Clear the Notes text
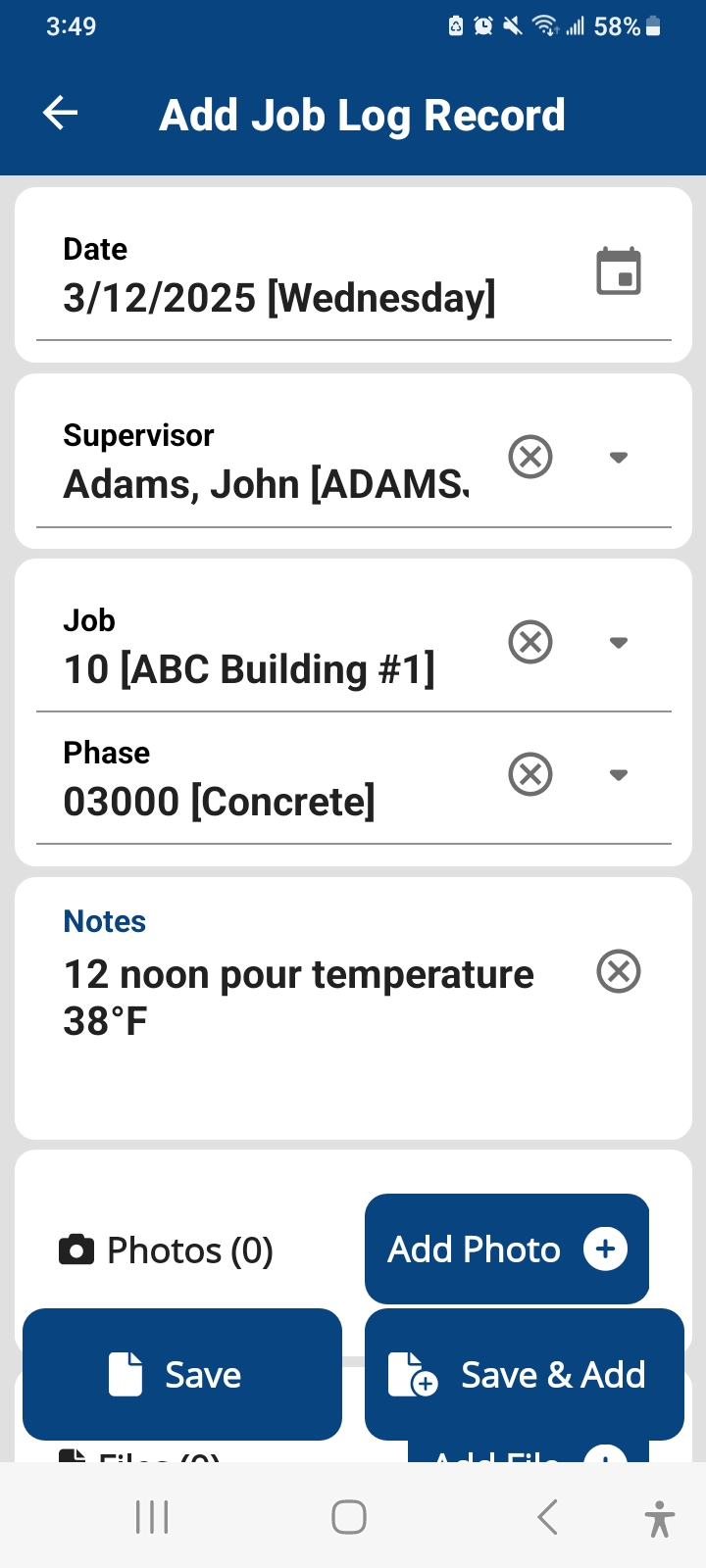 coord(619,971)
